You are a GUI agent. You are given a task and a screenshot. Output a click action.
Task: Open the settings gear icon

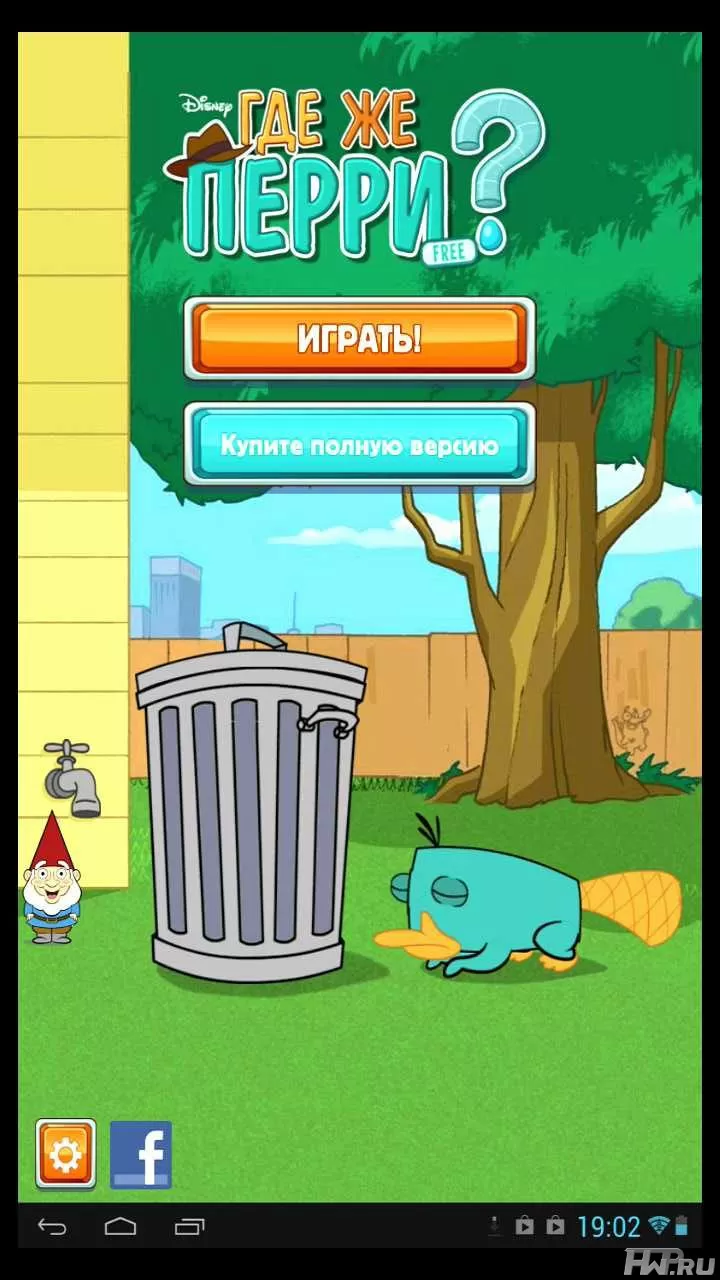pyautogui.click(x=66, y=1154)
